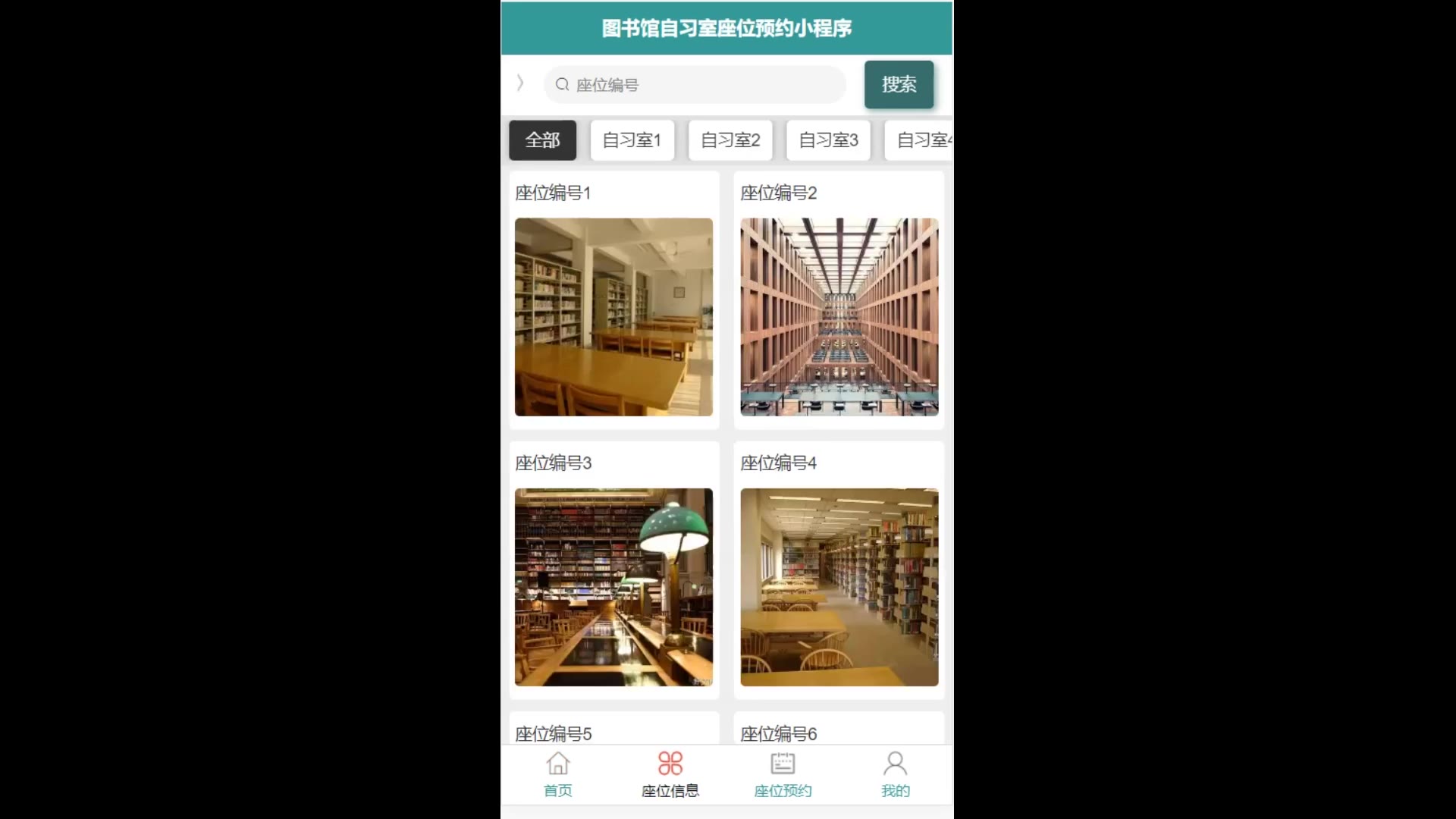Filter by 自习室3

(828, 140)
